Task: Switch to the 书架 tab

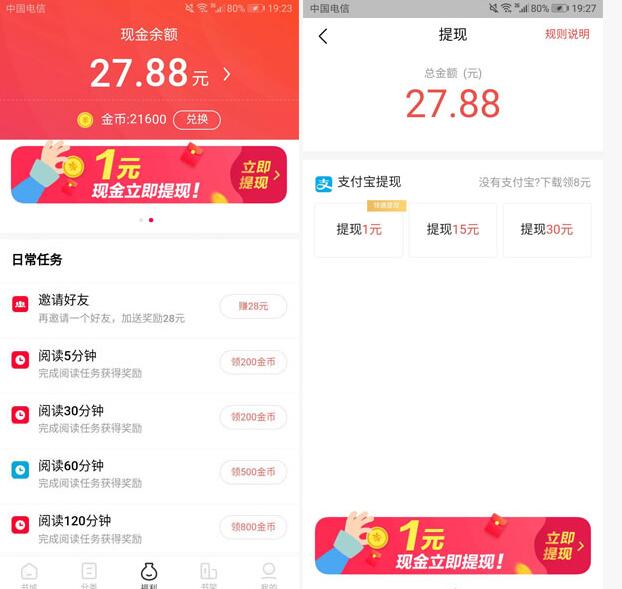Action: coord(208,574)
